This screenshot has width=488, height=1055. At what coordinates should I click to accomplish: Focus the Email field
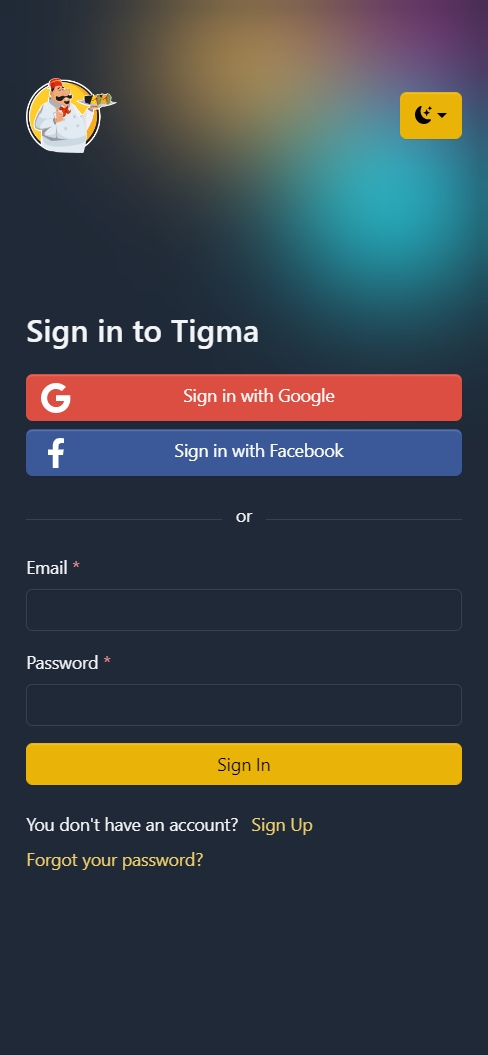pos(244,610)
